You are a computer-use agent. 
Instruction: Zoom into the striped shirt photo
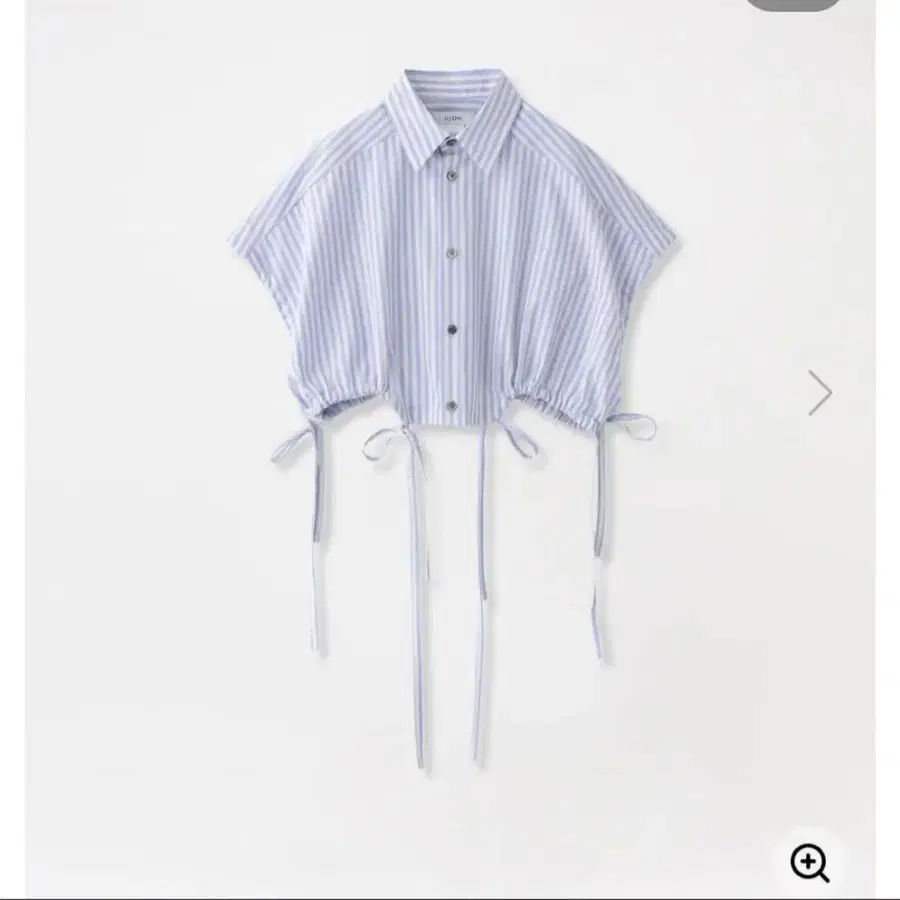[809, 863]
